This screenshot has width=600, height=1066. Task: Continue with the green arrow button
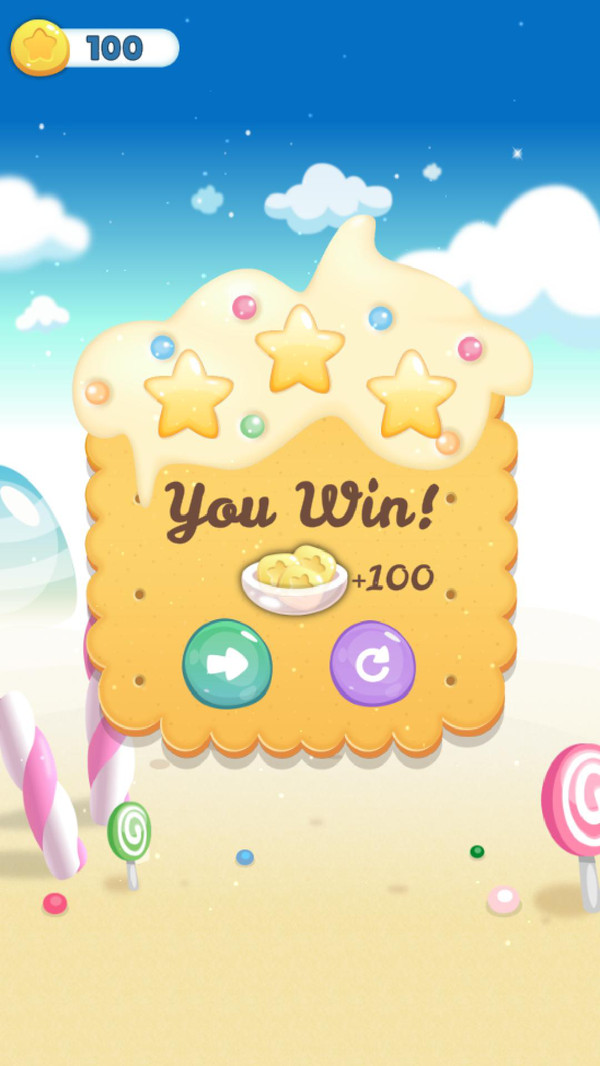(227, 664)
